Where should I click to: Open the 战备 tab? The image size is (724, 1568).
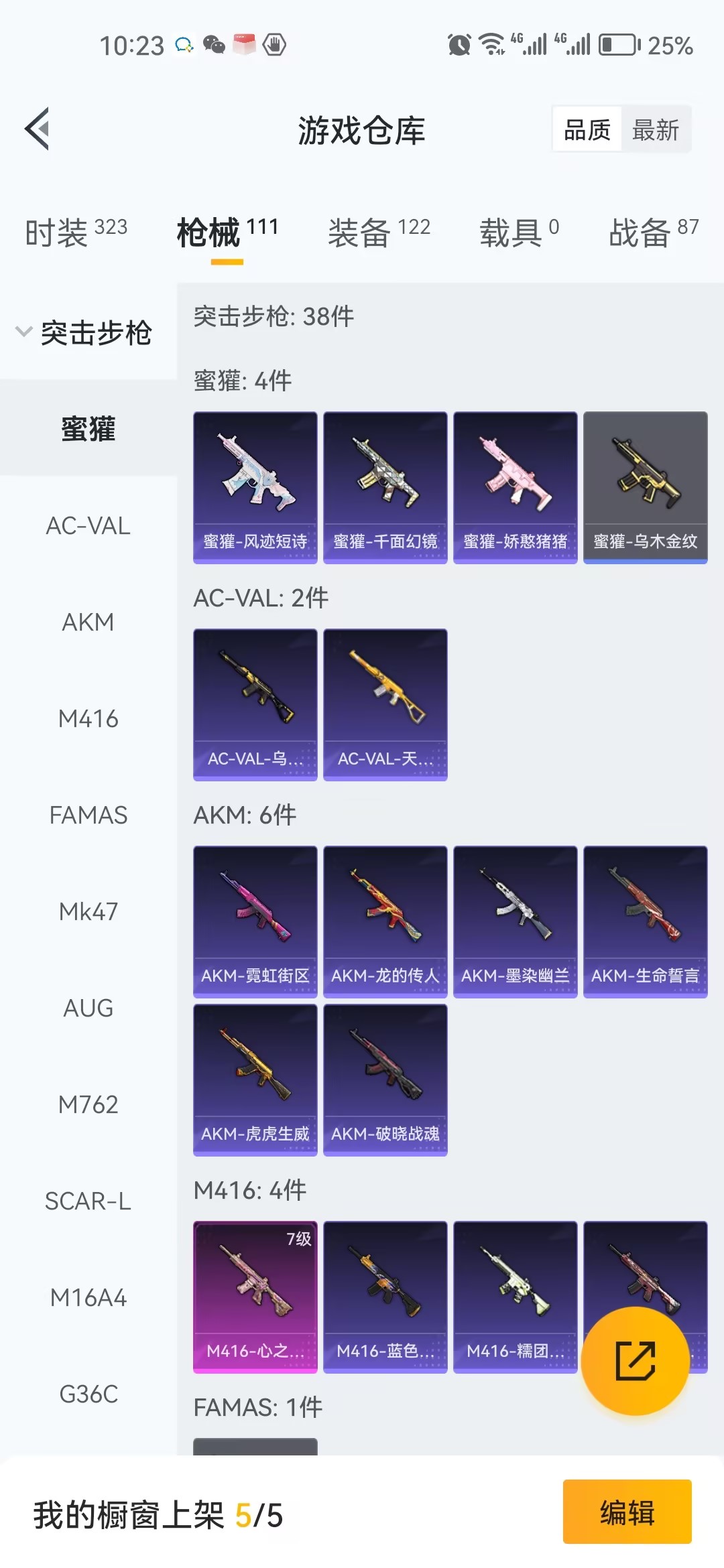(x=653, y=233)
